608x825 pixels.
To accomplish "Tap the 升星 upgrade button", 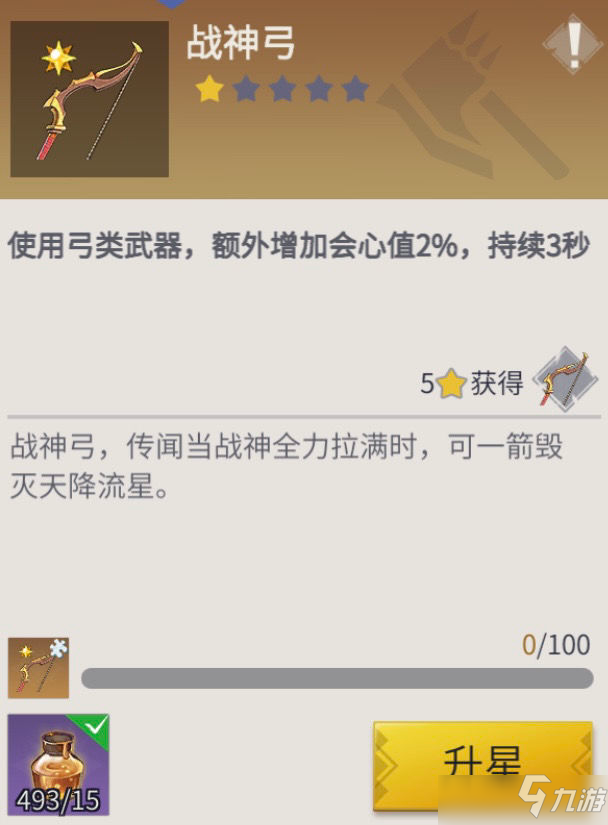I will click(x=482, y=766).
